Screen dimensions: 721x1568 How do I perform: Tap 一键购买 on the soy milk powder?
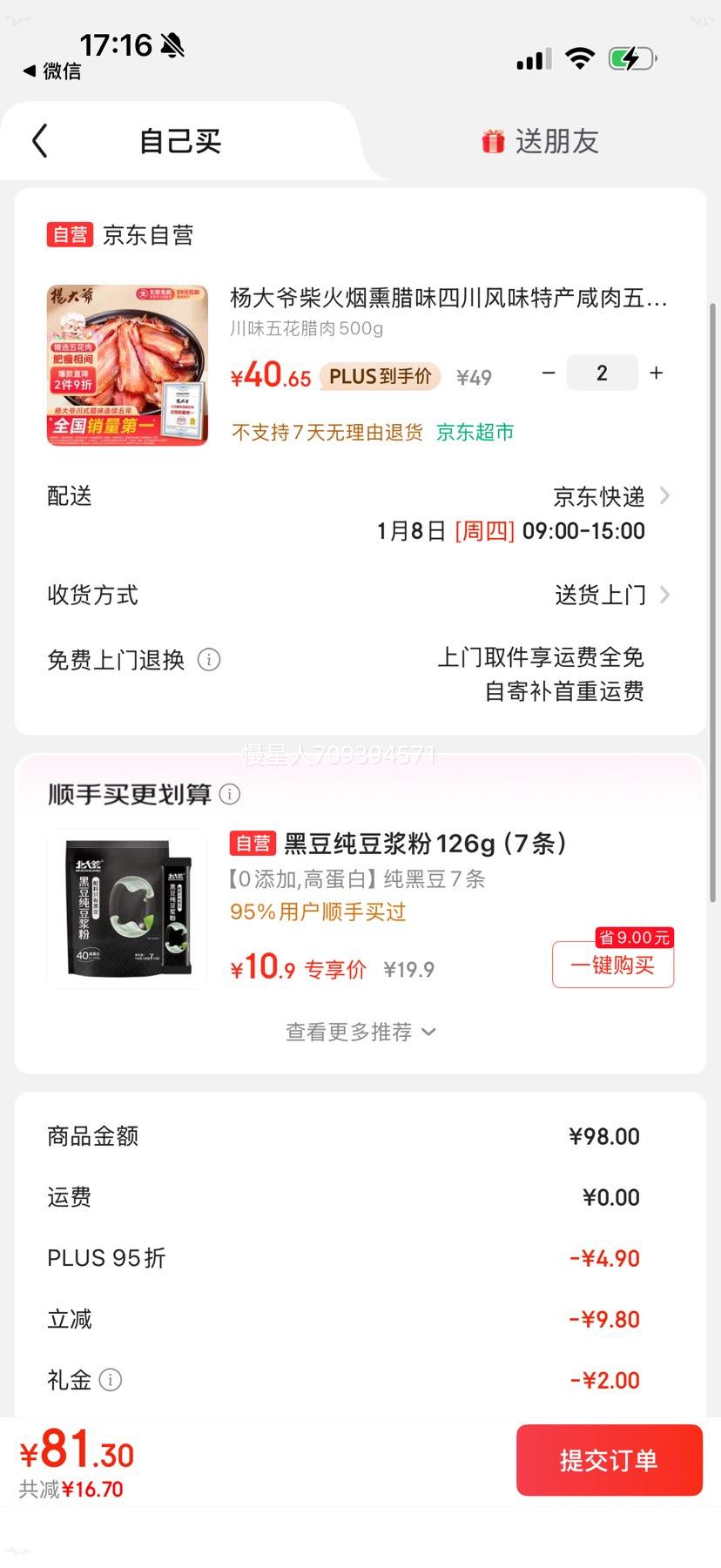pos(612,965)
